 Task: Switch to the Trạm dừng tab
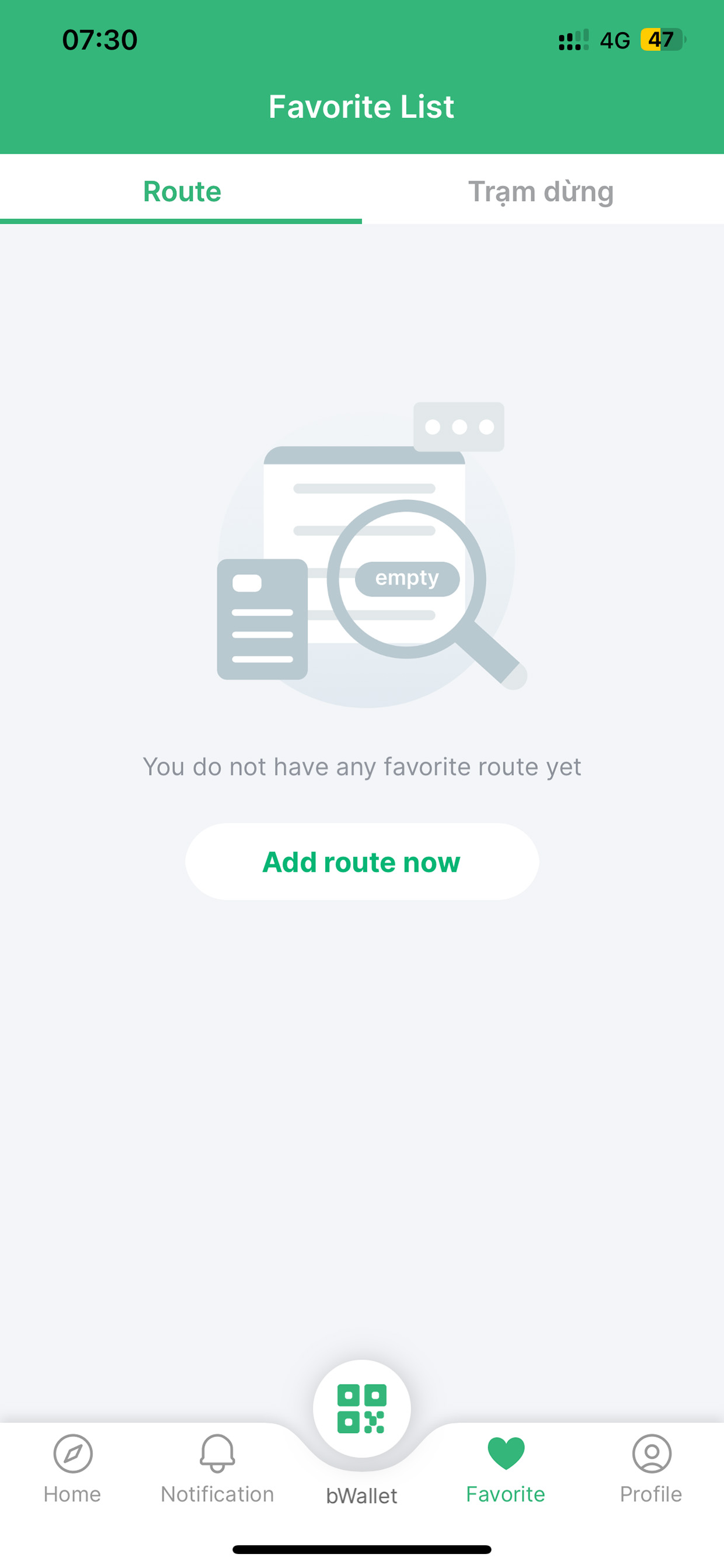[x=541, y=191]
